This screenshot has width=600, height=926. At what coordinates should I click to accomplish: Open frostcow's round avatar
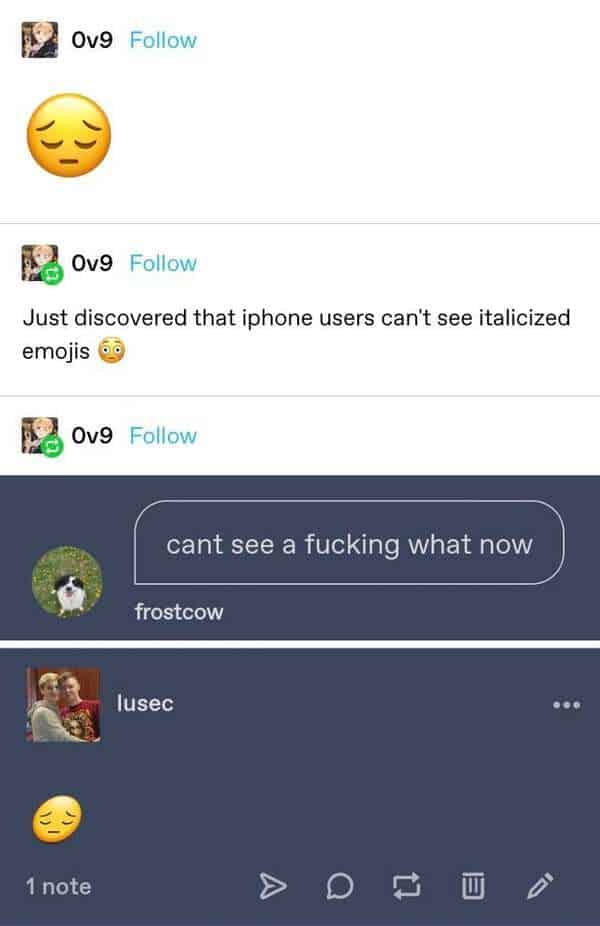tap(67, 582)
